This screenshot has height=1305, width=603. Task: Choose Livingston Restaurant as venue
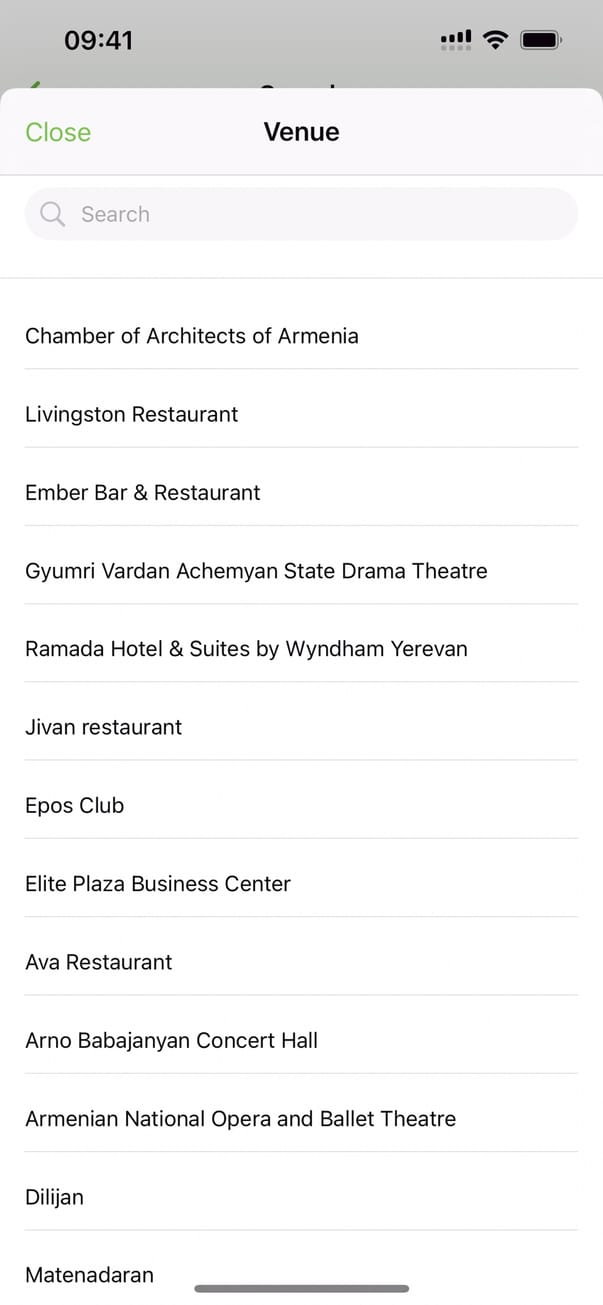132,414
